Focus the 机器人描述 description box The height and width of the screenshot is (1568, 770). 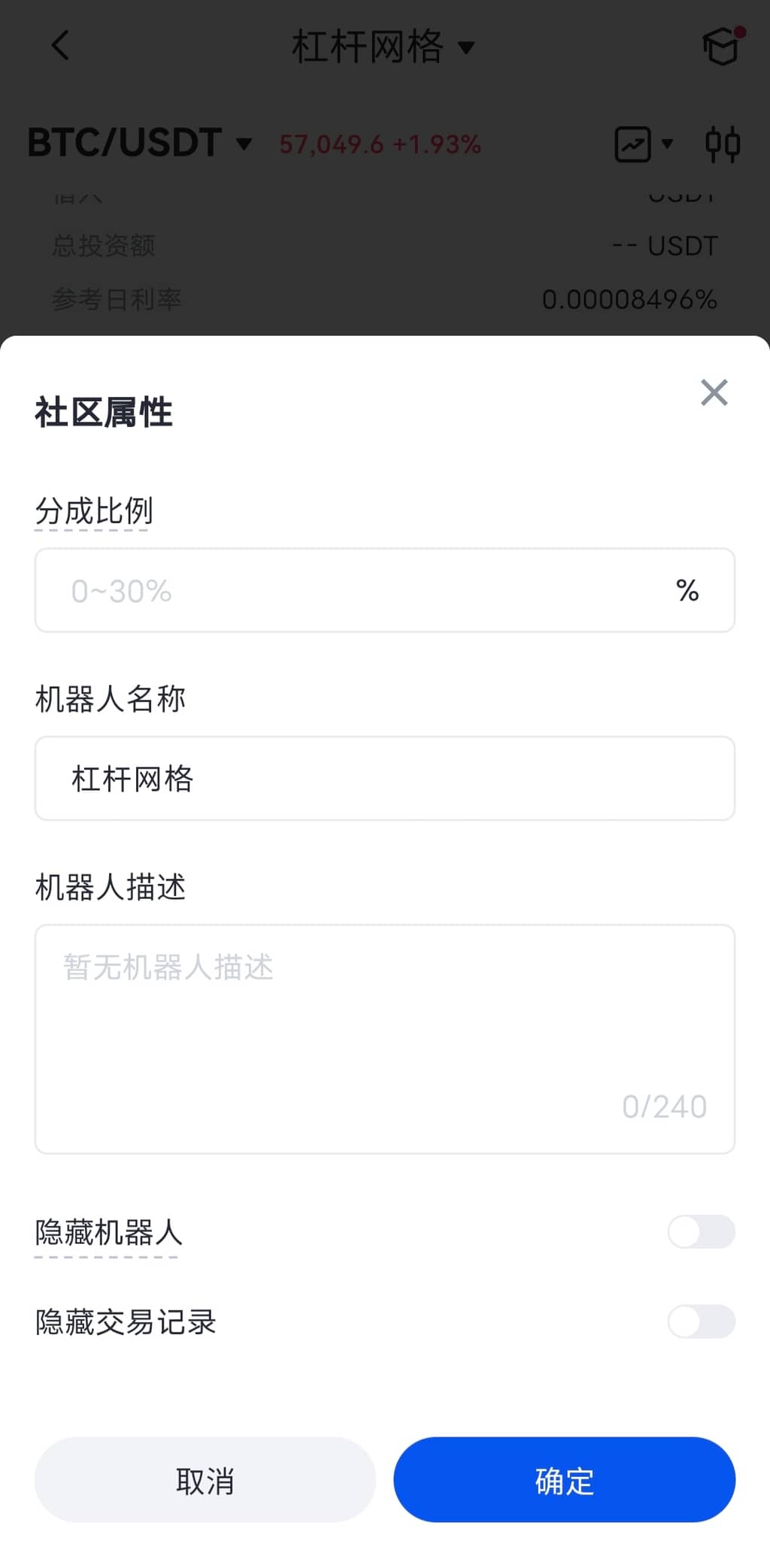(x=383, y=1039)
